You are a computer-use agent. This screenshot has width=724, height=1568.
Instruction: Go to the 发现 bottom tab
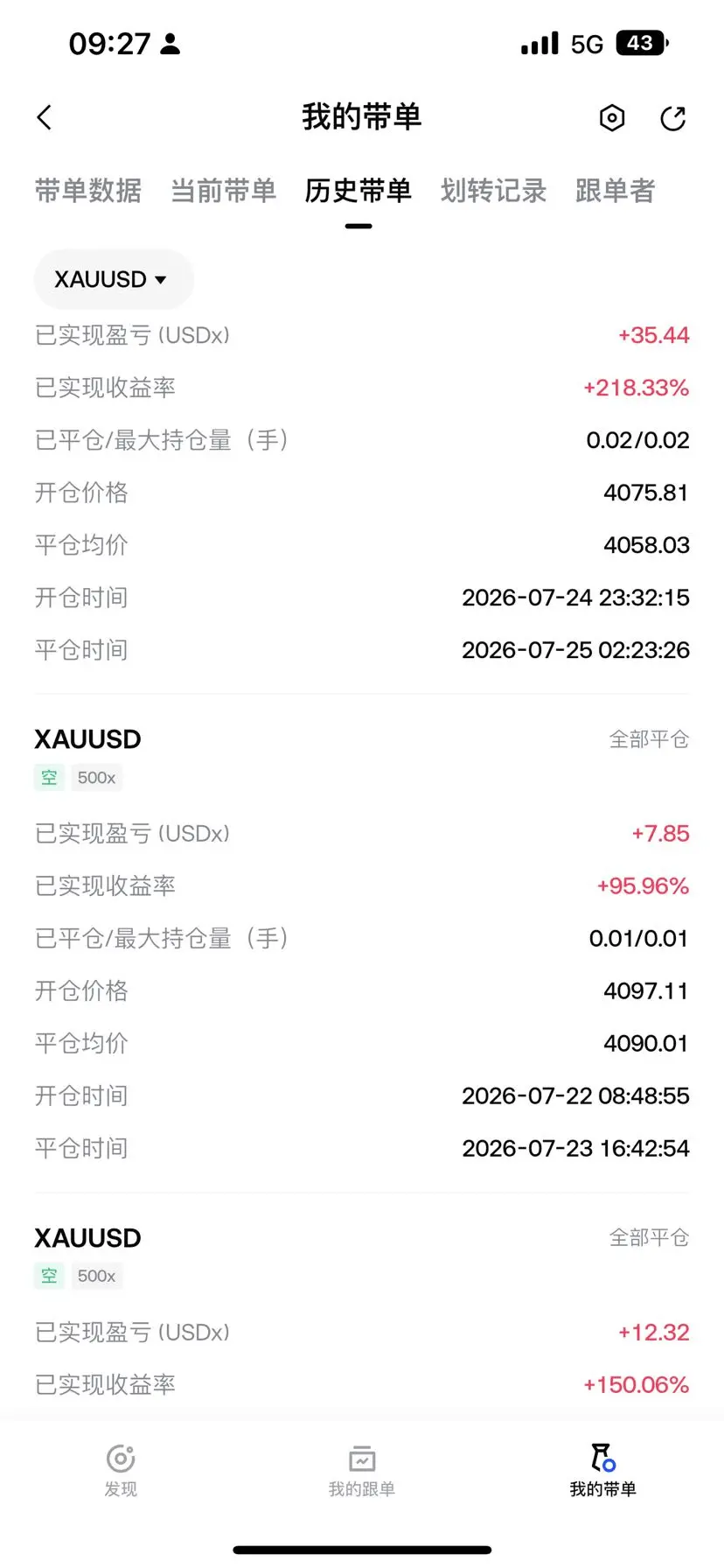[121, 1470]
